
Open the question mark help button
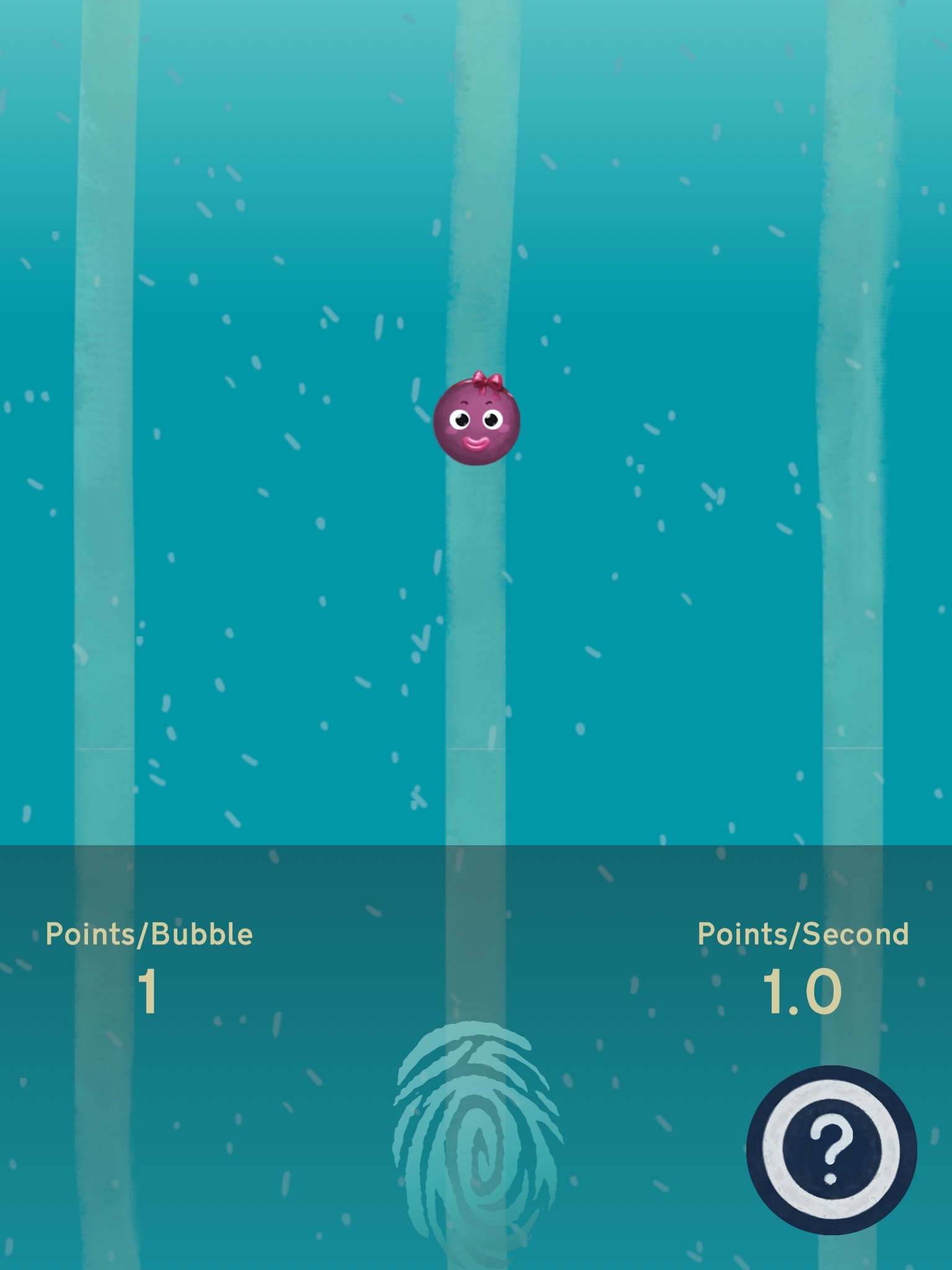(831, 1149)
